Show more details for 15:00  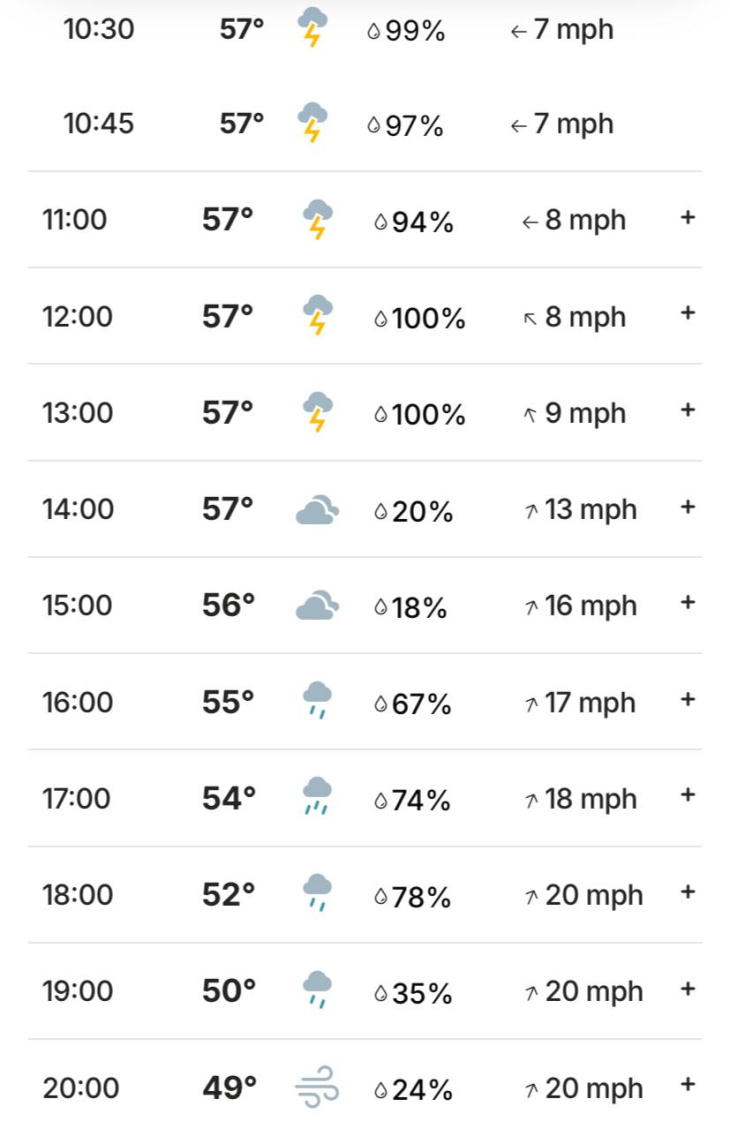(688, 603)
